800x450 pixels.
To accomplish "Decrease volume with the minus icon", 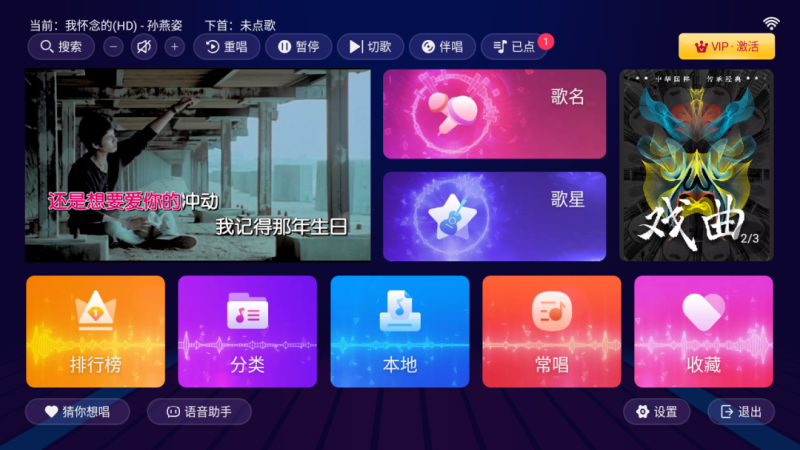I will 114,47.
